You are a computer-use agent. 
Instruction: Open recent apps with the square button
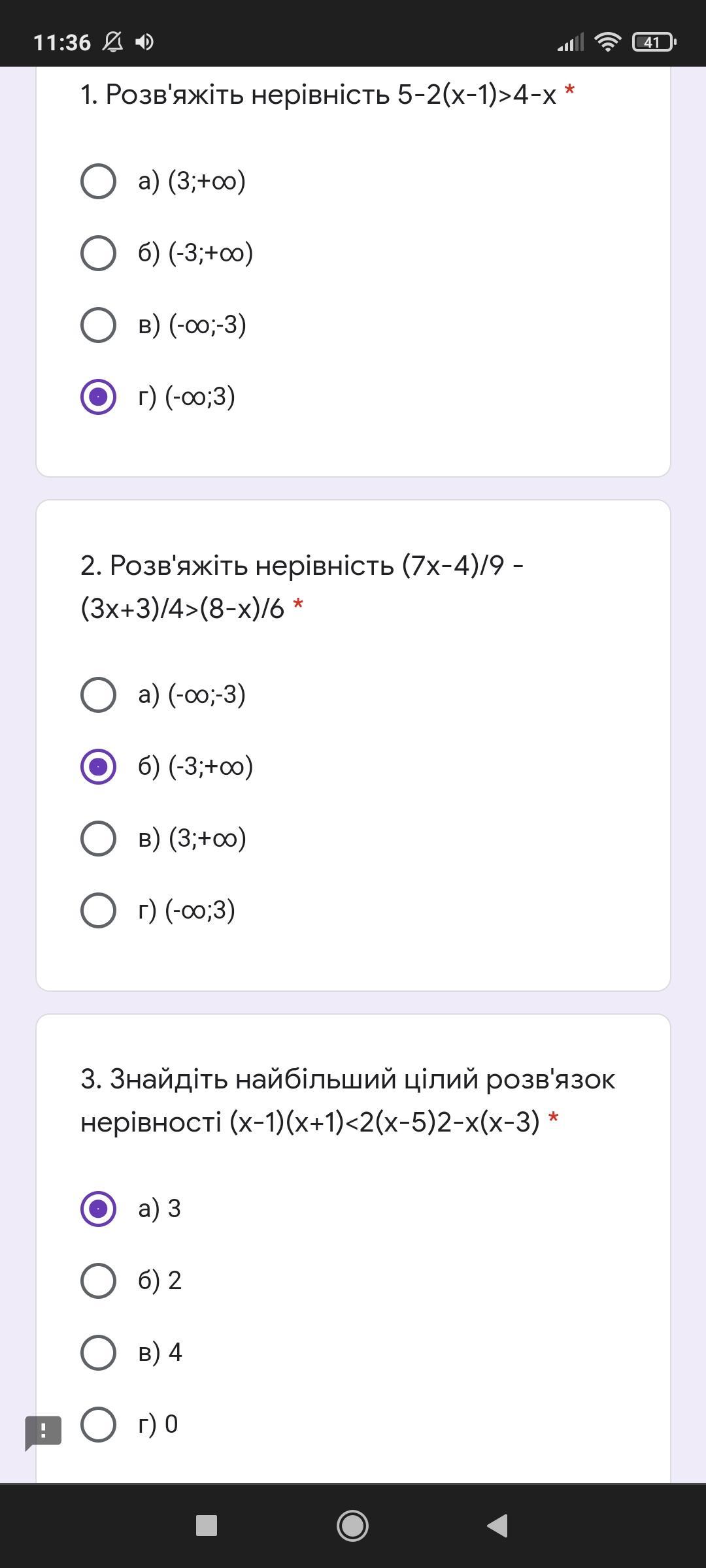tap(207, 1526)
